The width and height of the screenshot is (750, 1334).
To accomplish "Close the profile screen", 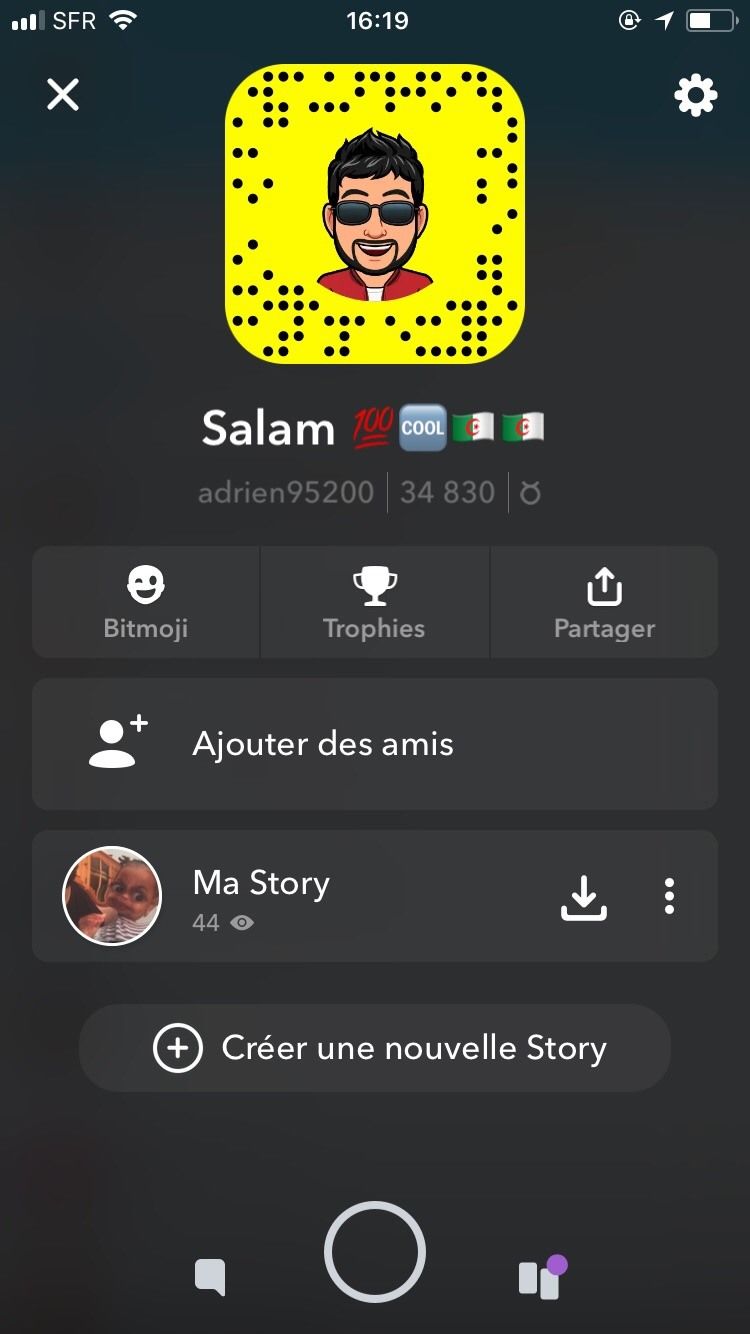I will tap(62, 95).
